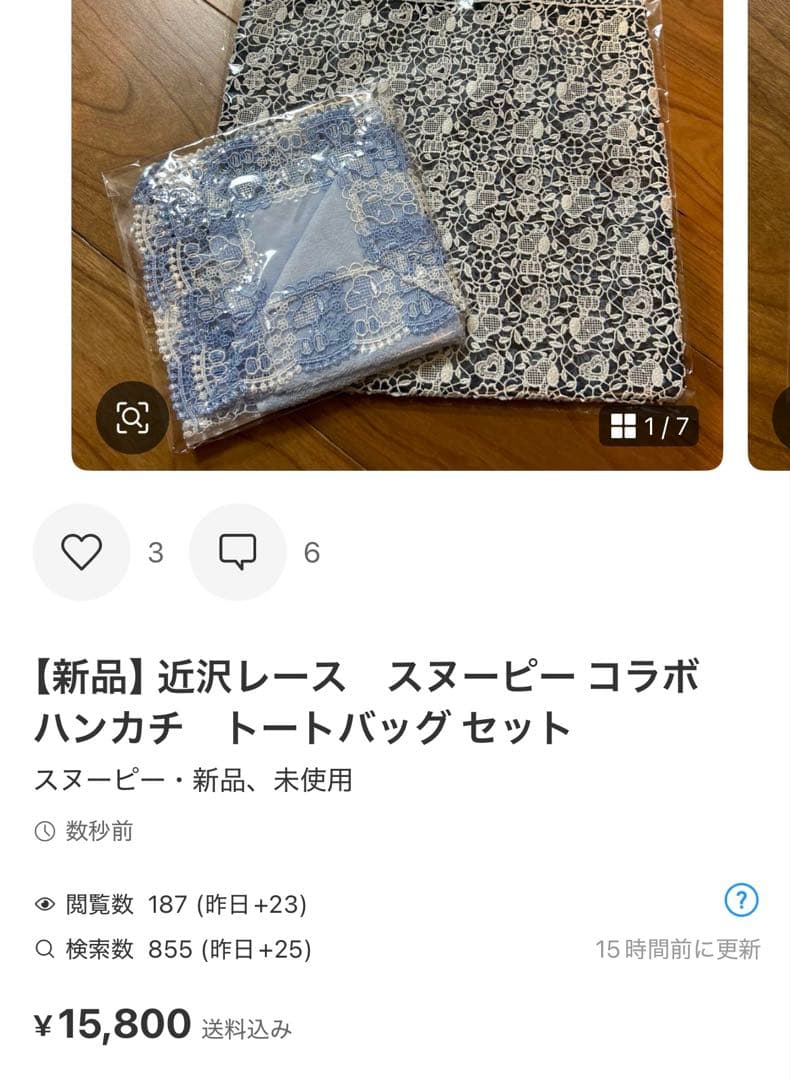790x1080 pixels.
Task: Click the blue question mark help icon
Action: point(740,898)
